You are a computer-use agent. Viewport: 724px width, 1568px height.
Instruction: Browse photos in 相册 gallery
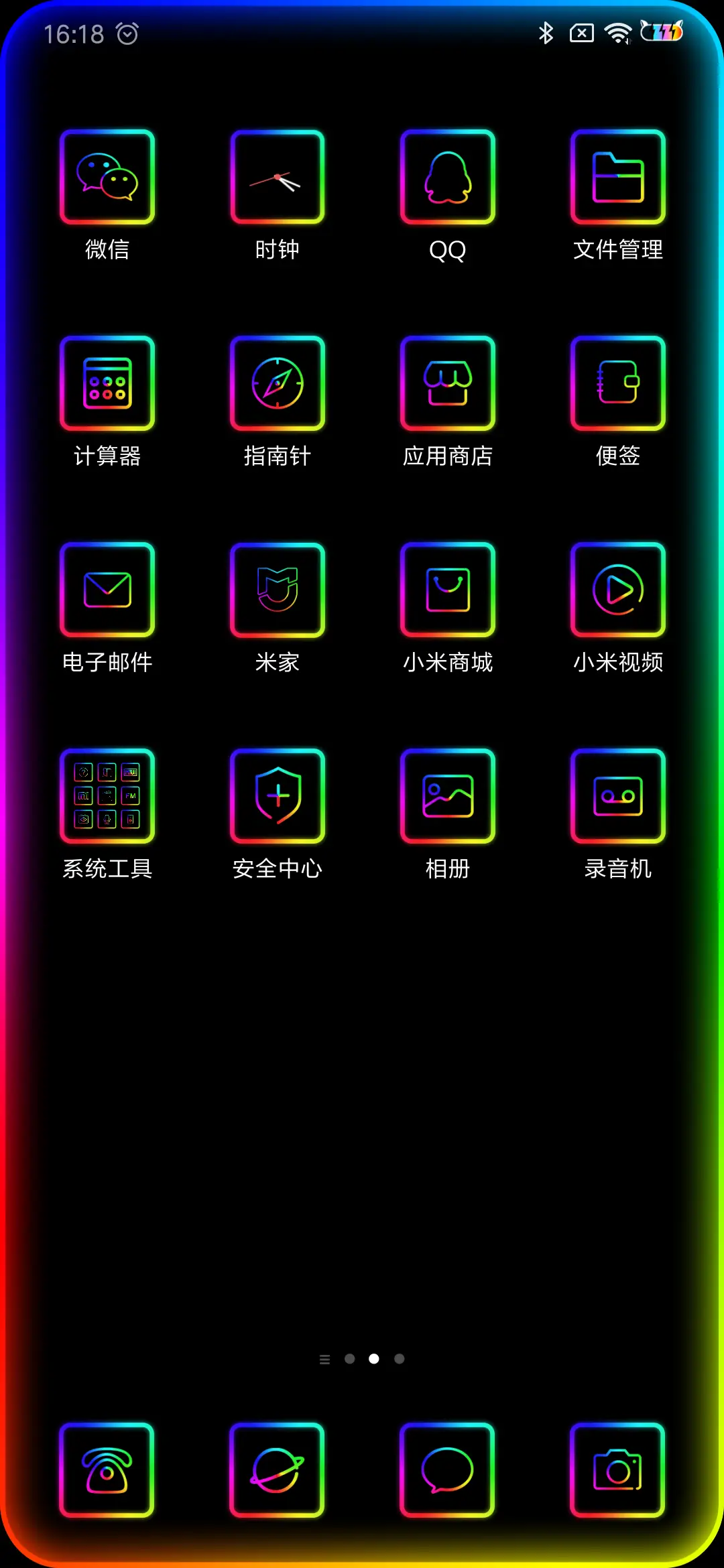(x=447, y=796)
